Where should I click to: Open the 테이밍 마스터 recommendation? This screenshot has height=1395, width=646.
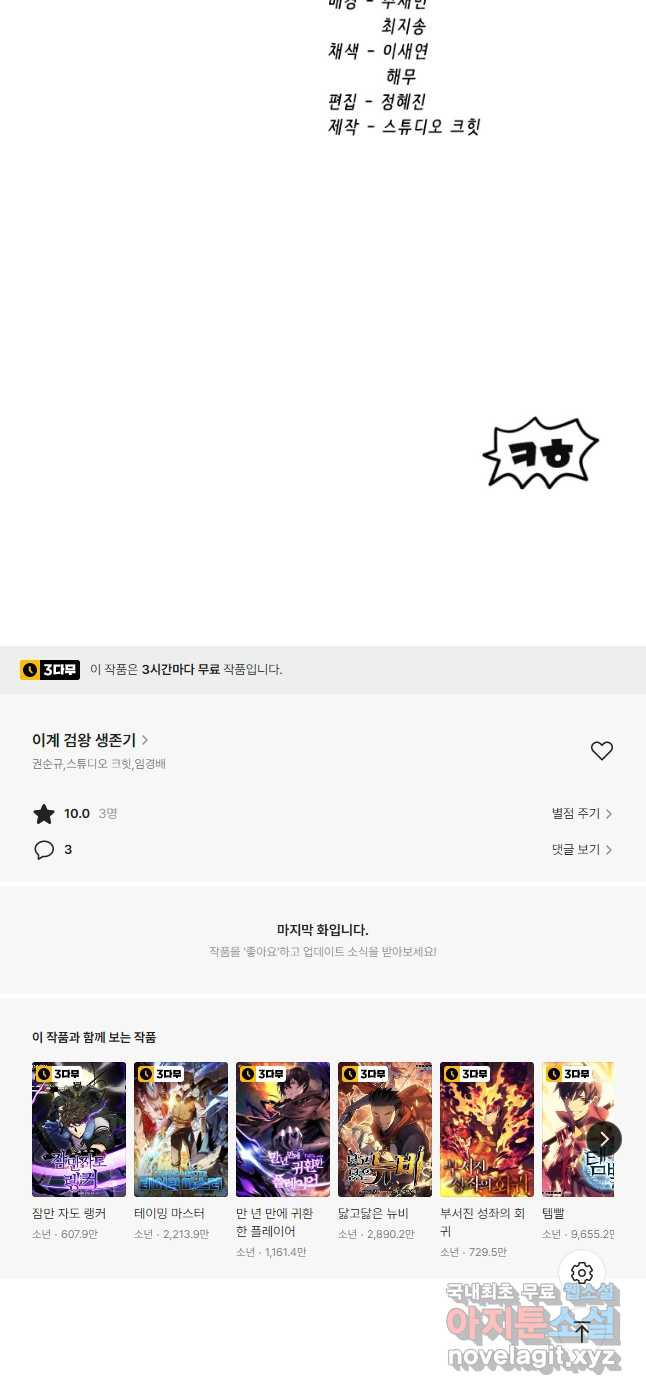[181, 1129]
